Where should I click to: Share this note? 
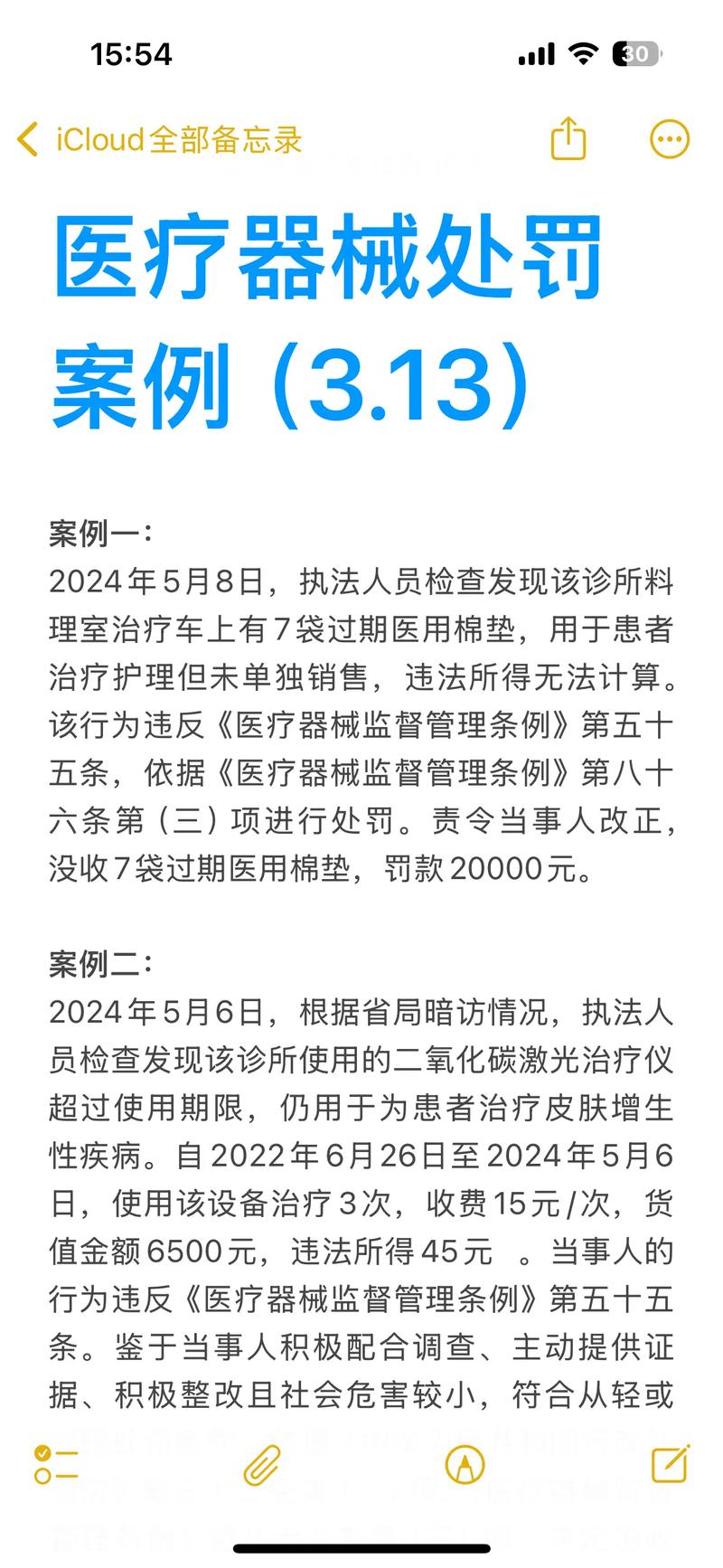click(568, 138)
